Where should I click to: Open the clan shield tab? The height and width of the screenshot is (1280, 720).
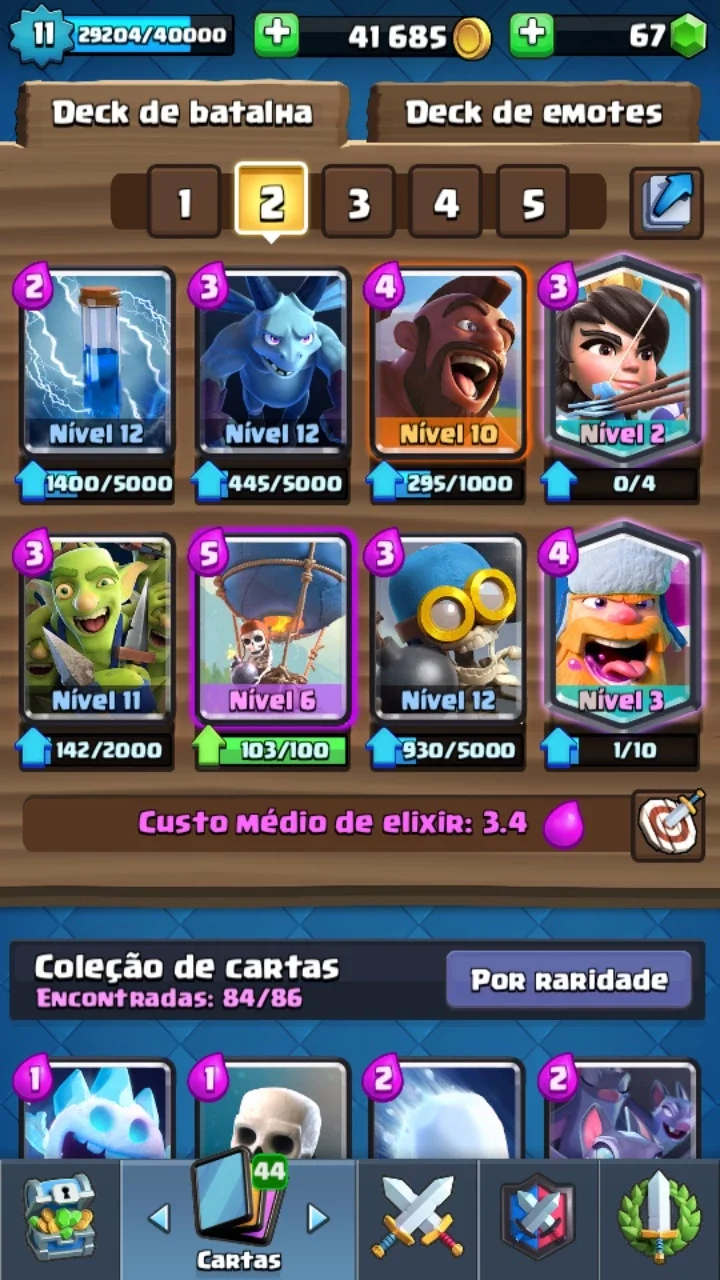(x=538, y=1219)
